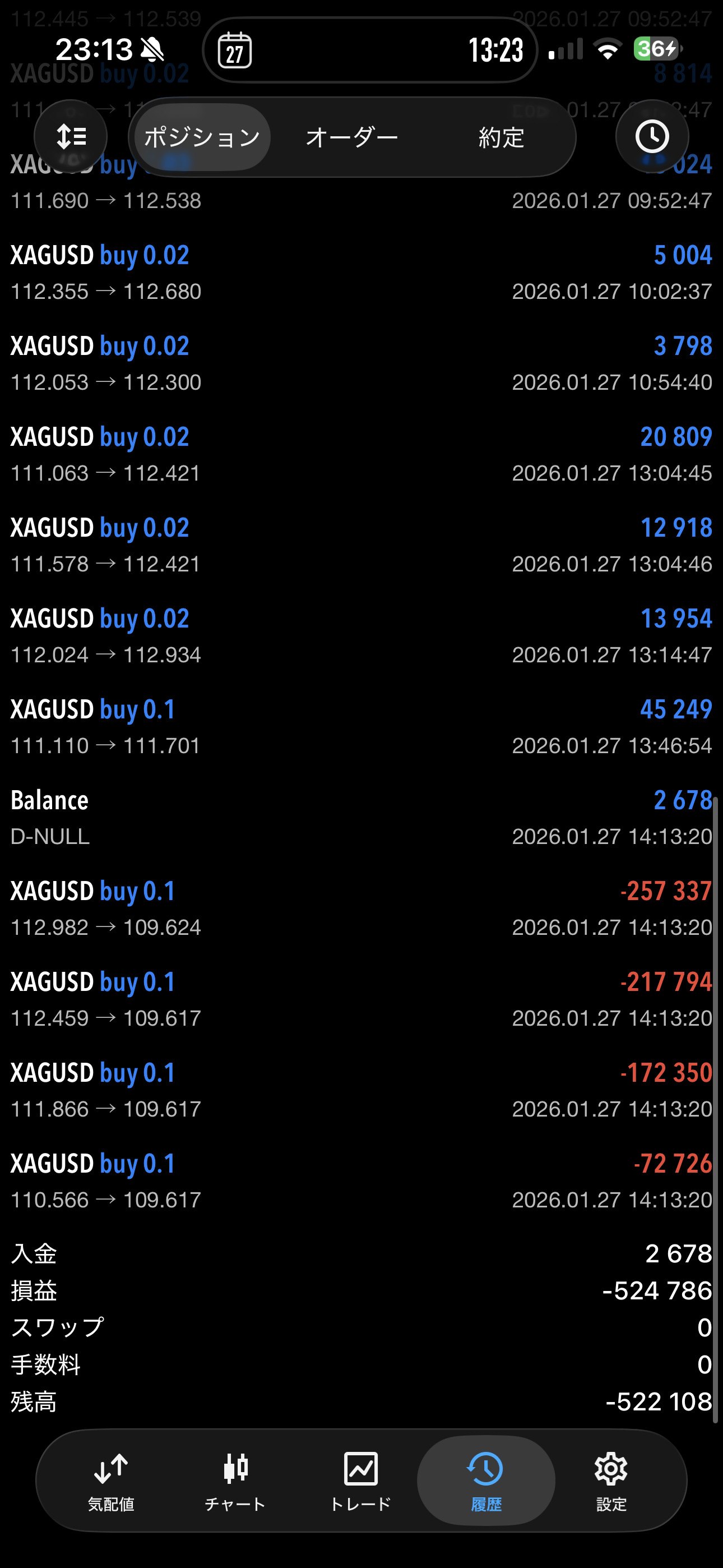Expand the XAGUSD trade with profit 13 954
This screenshot has width=723, height=1568.
pos(361,636)
